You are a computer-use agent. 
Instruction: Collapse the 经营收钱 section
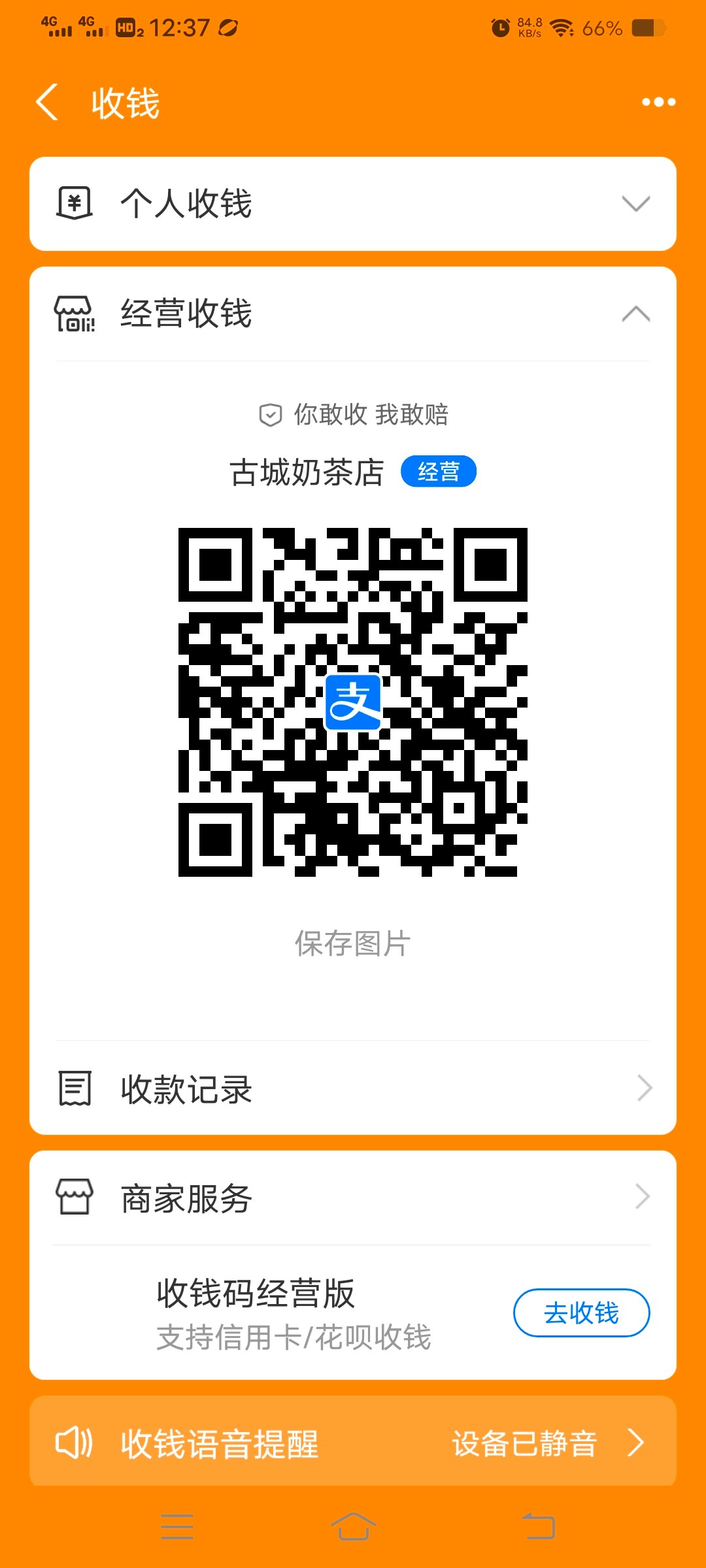(x=635, y=314)
